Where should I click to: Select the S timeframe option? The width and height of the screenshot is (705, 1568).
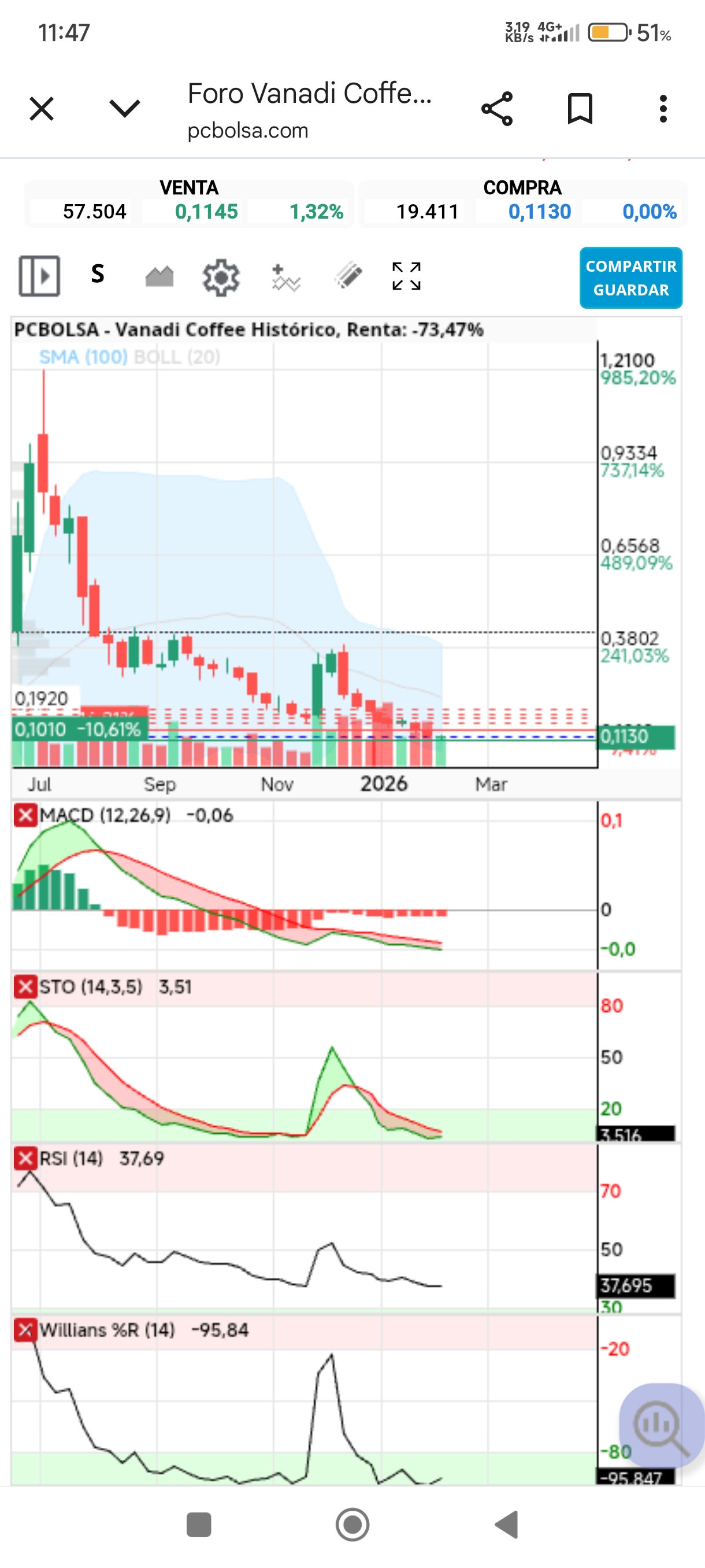click(98, 275)
